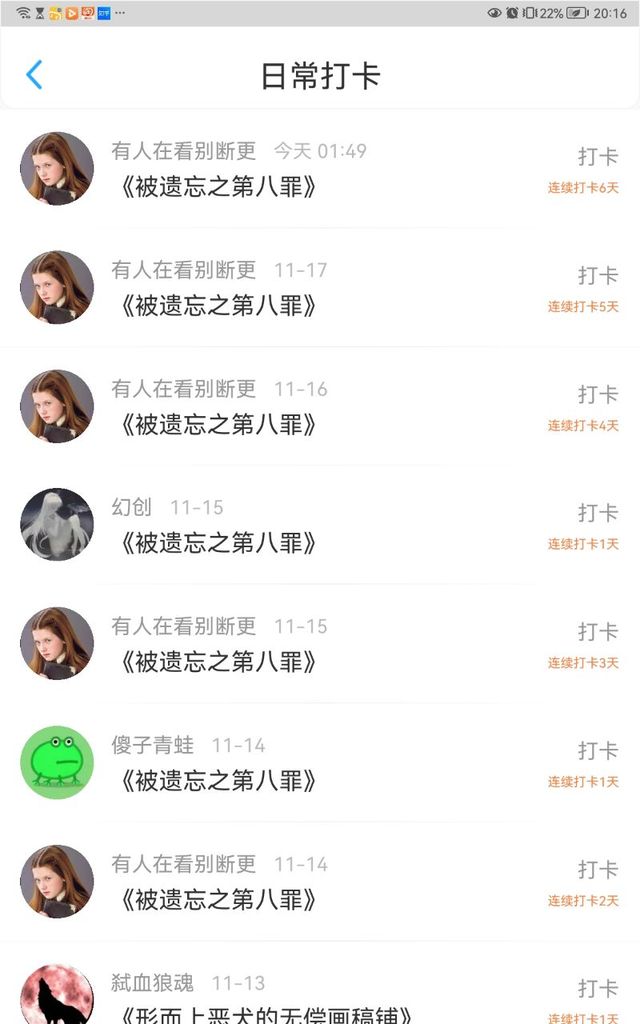Viewport: 640px width, 1024px height.
Task: View 傻子青蛙's frog avatar profile
Action: click(57, 762)
